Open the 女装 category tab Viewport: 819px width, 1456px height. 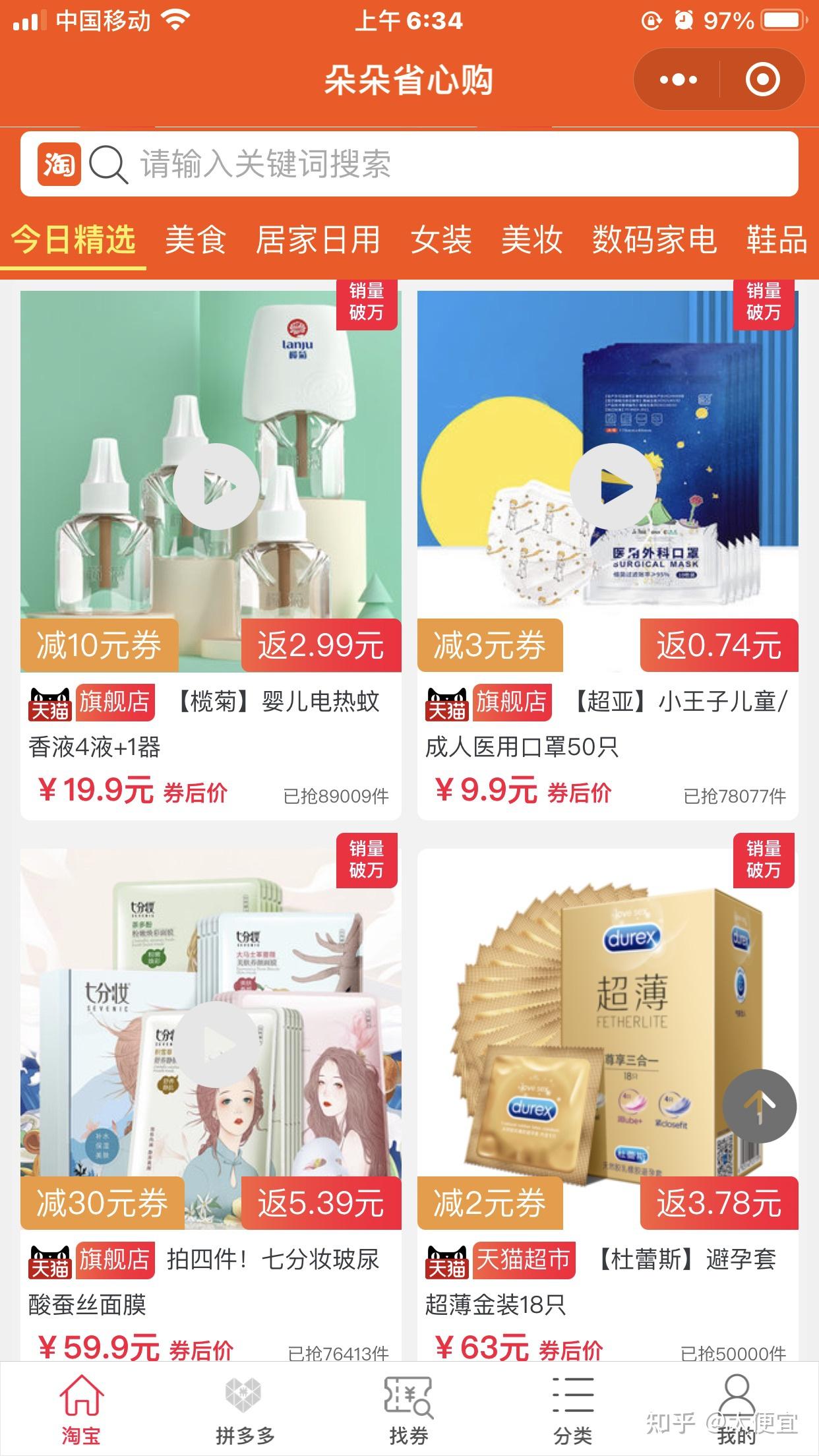pyautogui.click(x=441, y=239)
